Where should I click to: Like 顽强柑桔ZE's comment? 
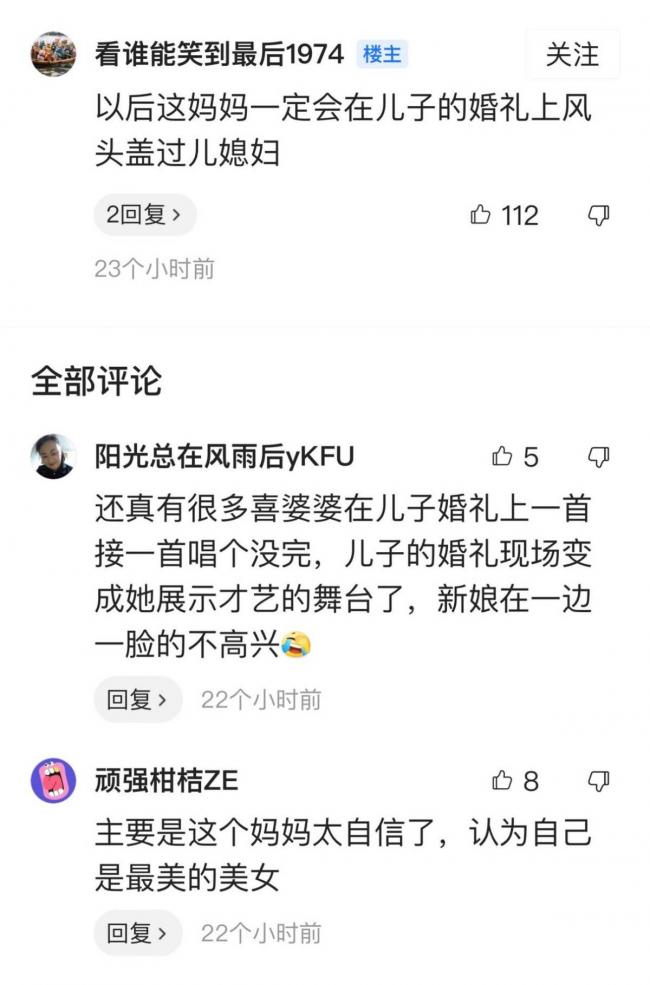point(502,780)
